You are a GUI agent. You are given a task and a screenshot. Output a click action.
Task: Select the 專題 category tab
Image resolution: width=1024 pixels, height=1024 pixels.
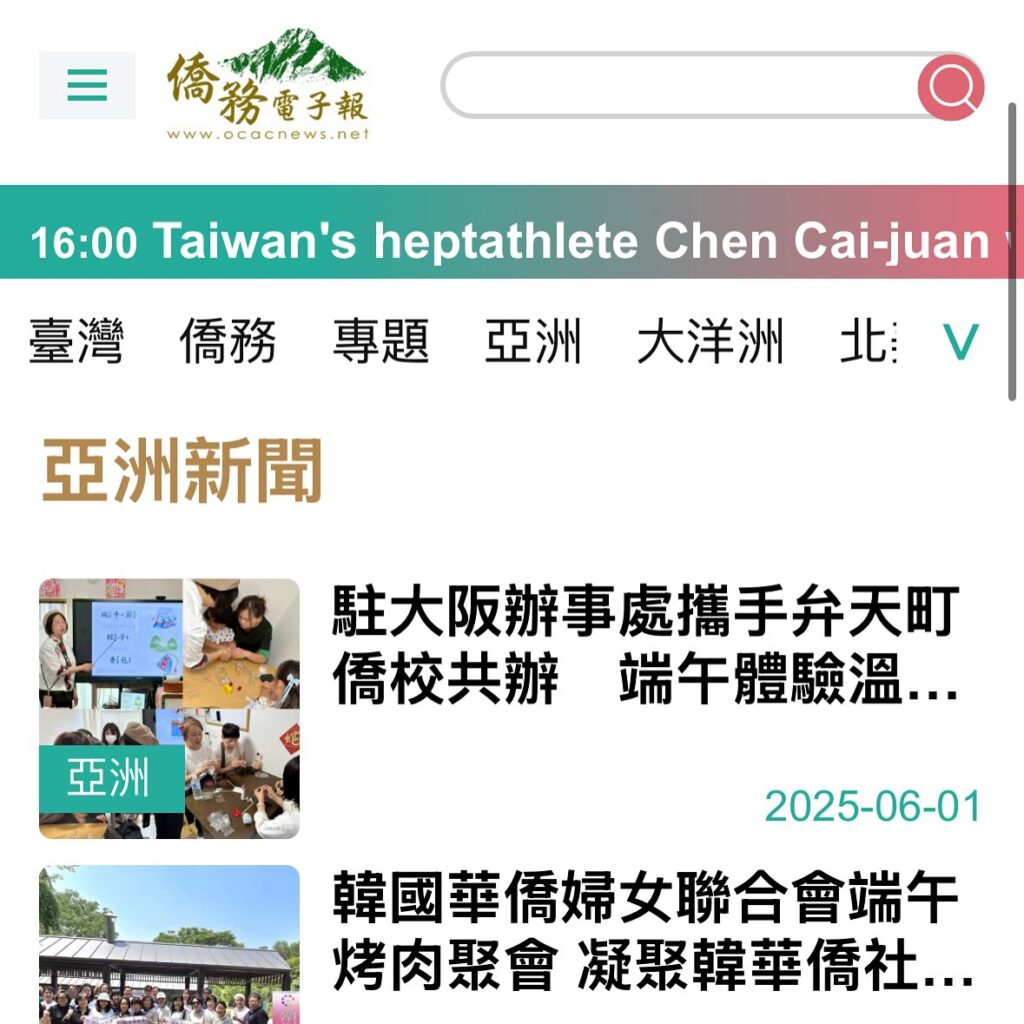coord(380,343)
